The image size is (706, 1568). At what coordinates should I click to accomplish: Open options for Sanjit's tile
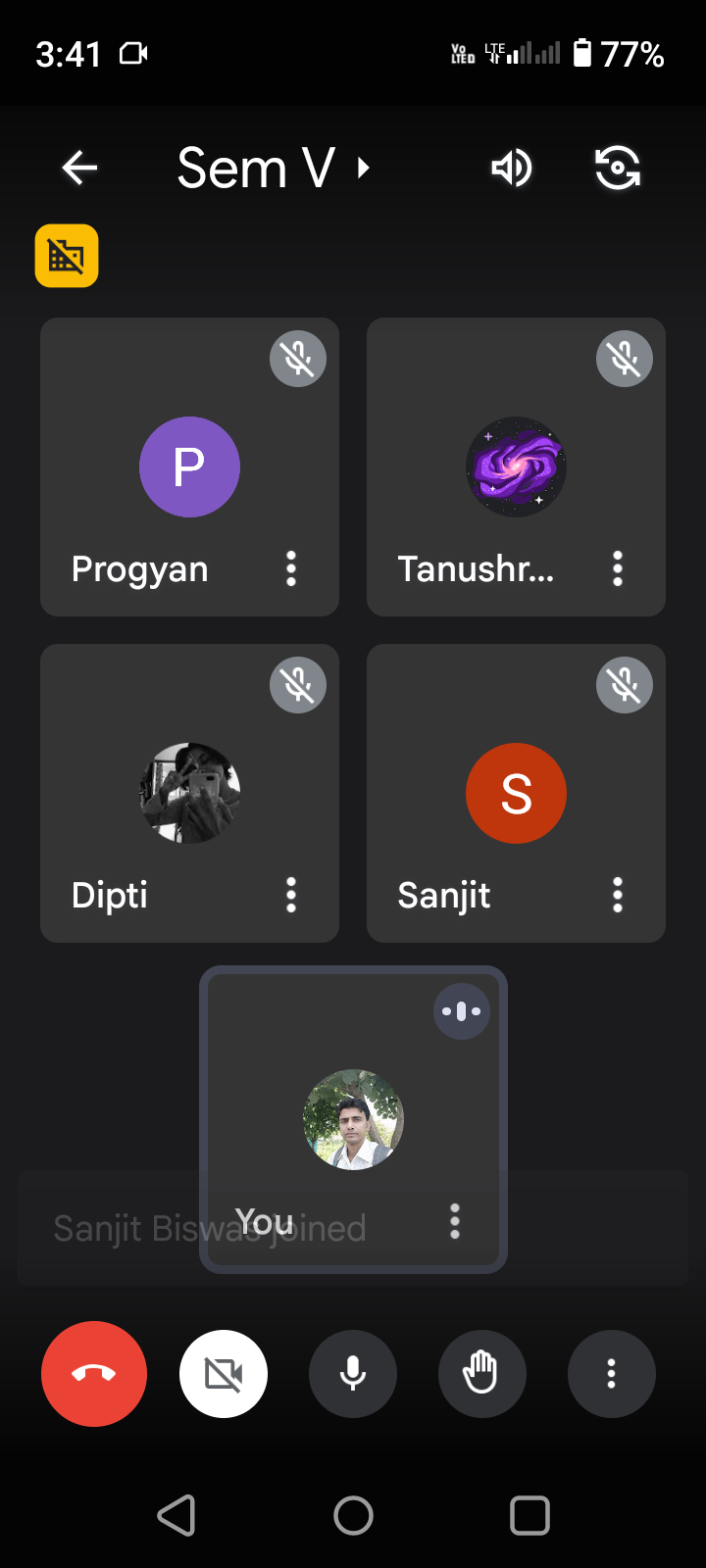pyautogui.click(x=618, y=895)
